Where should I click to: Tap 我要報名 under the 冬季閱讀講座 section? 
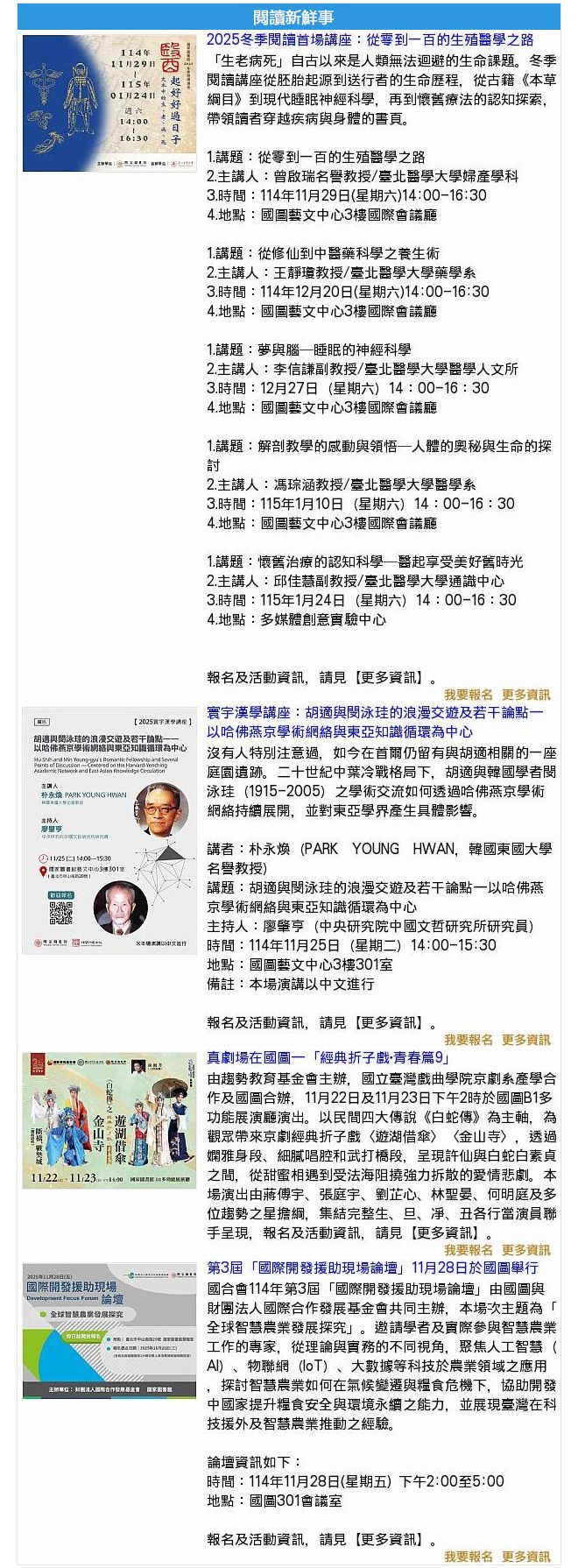click(469, 695)
